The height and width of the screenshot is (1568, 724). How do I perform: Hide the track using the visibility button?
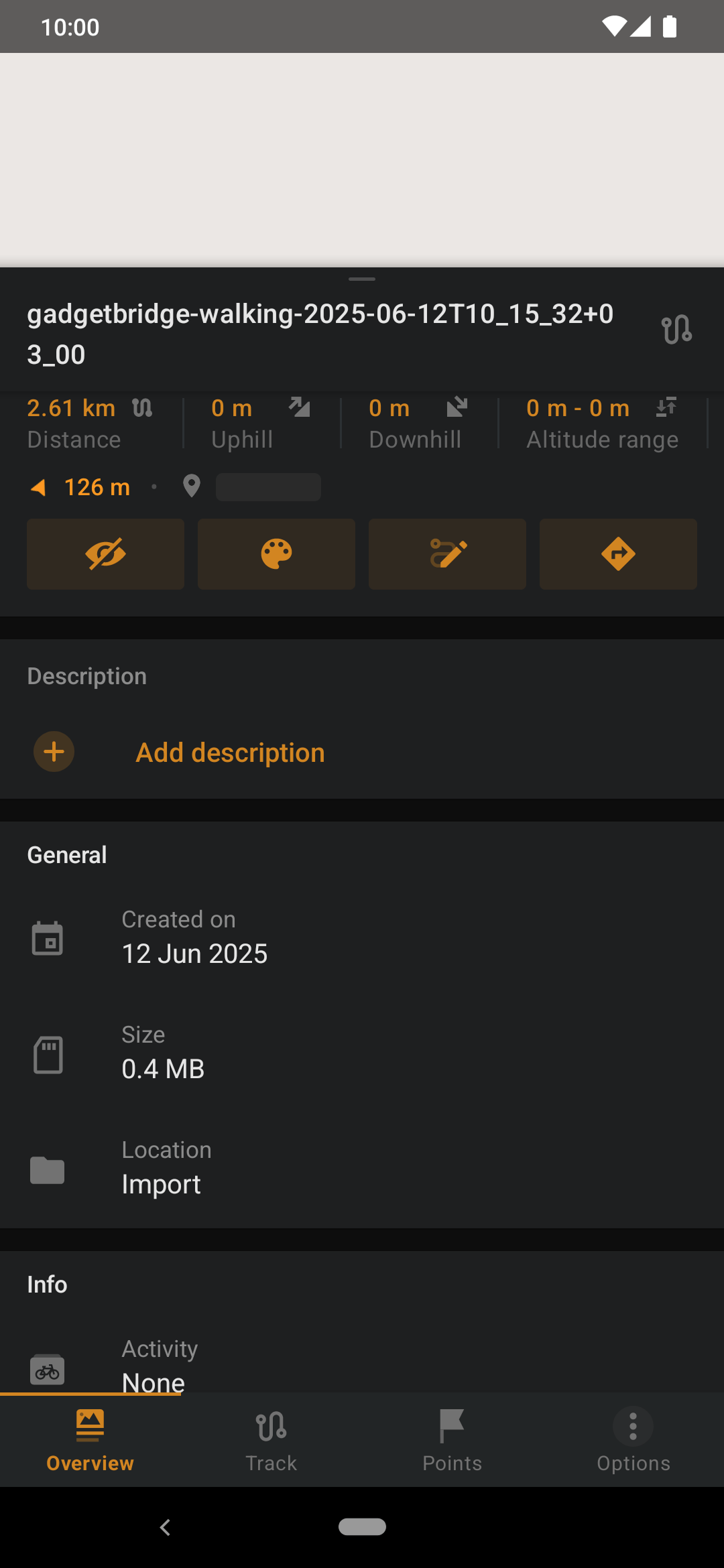(x=105, y=554)
